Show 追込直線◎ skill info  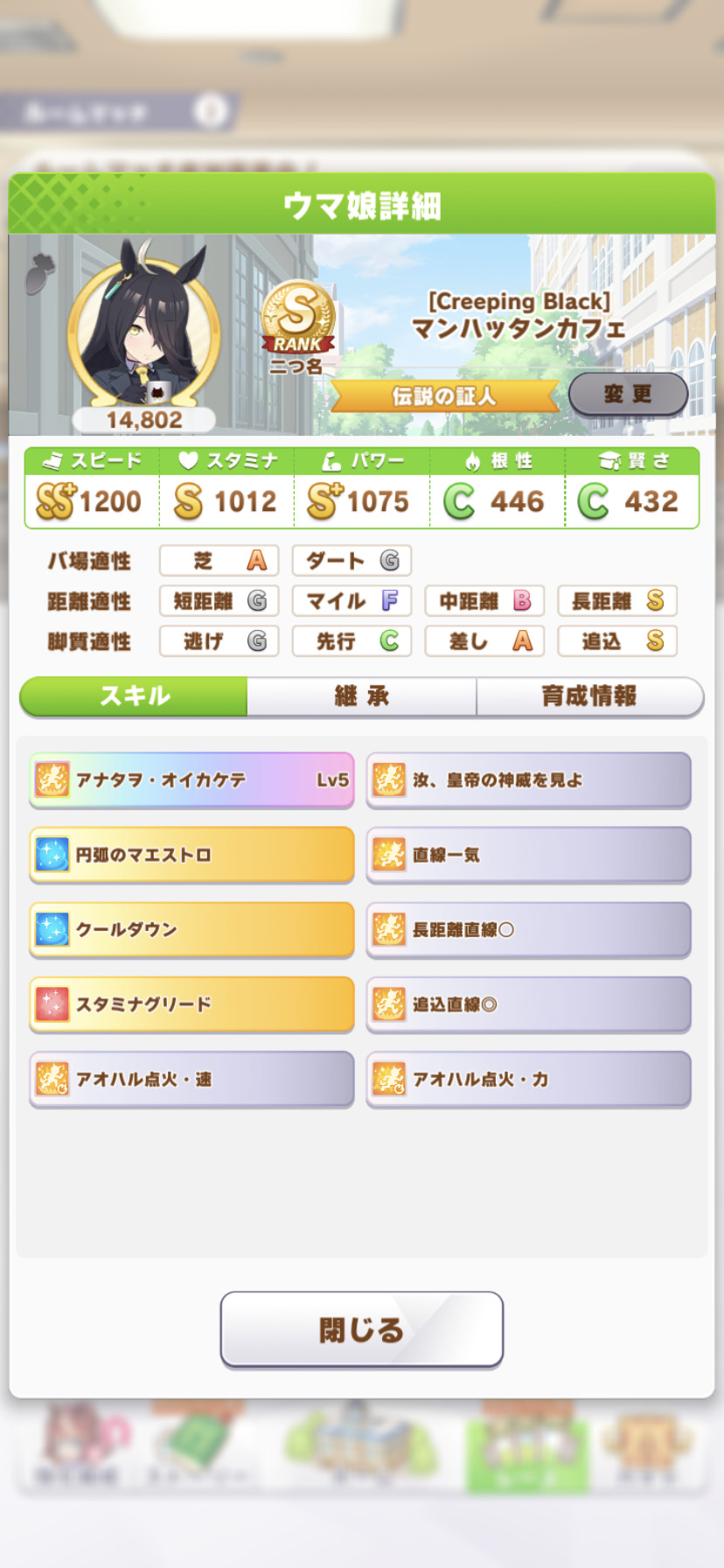click(x=528, y=1004)
